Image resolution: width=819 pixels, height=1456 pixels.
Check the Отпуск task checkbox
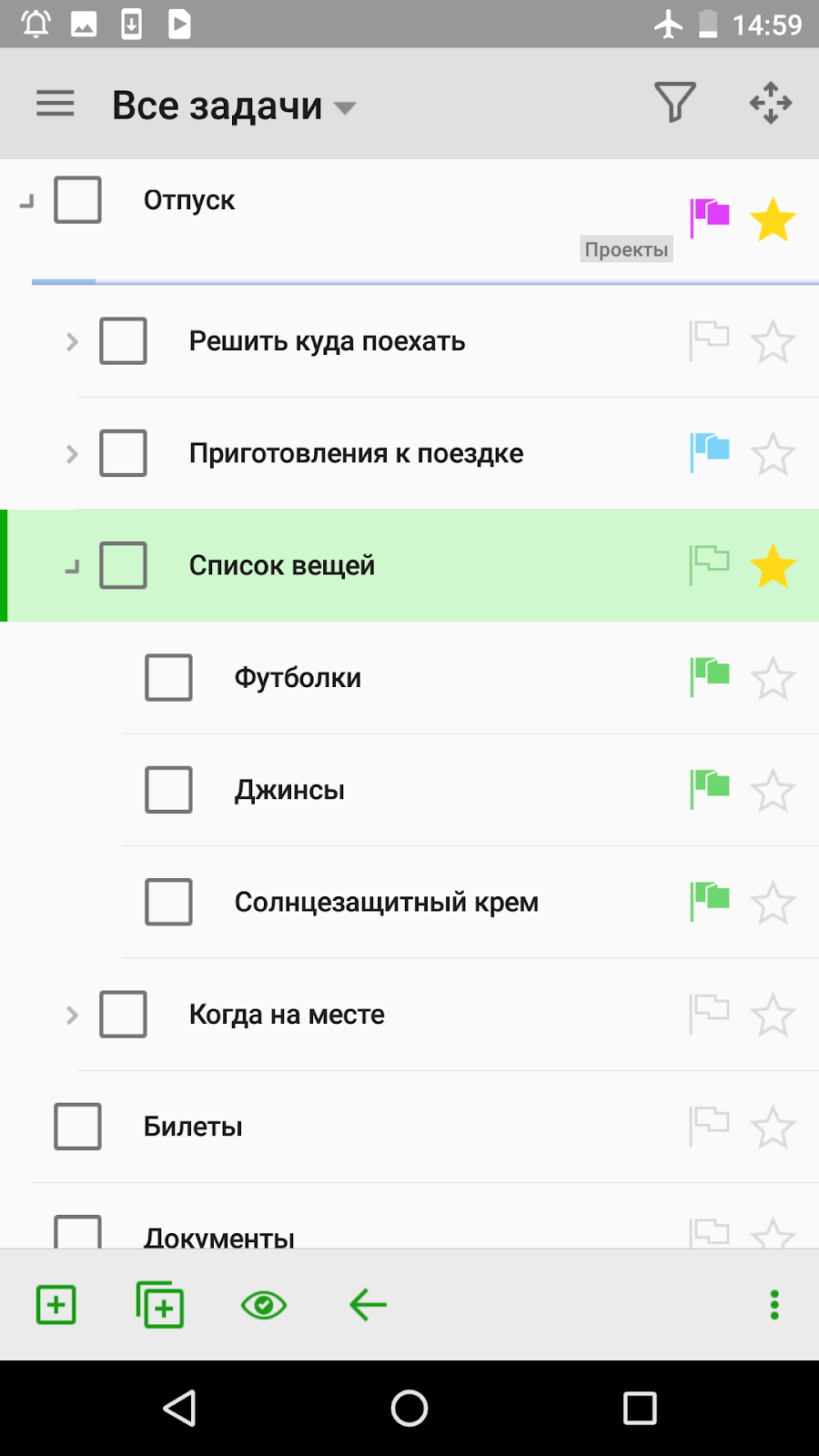point(77,200)
